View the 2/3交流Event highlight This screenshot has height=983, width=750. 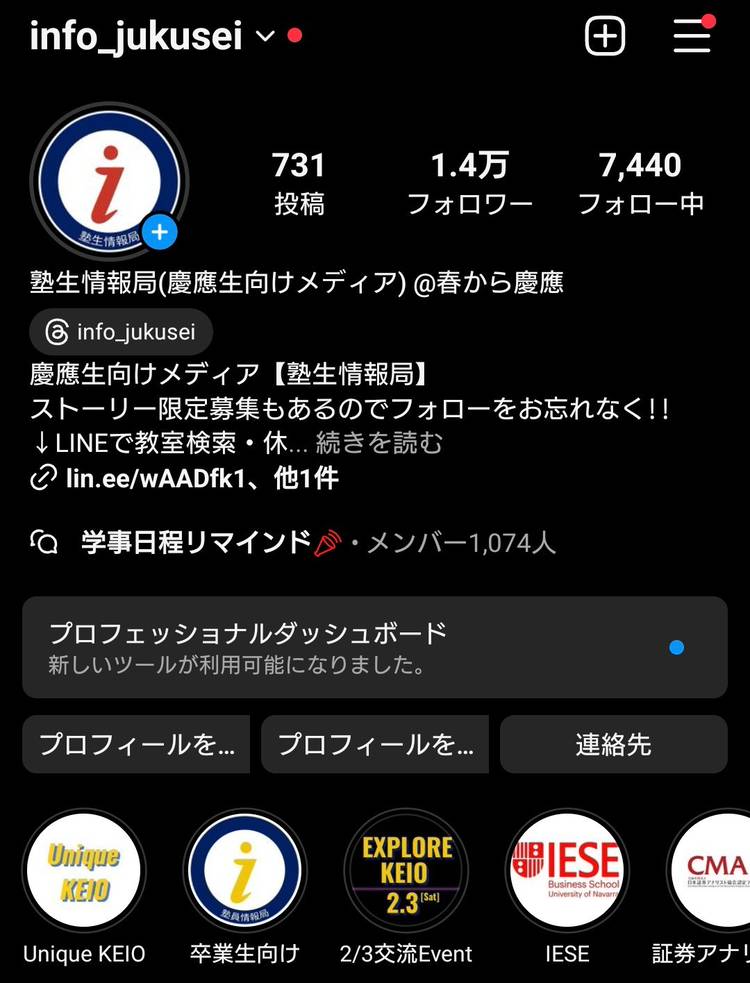[x=407, y=870]
